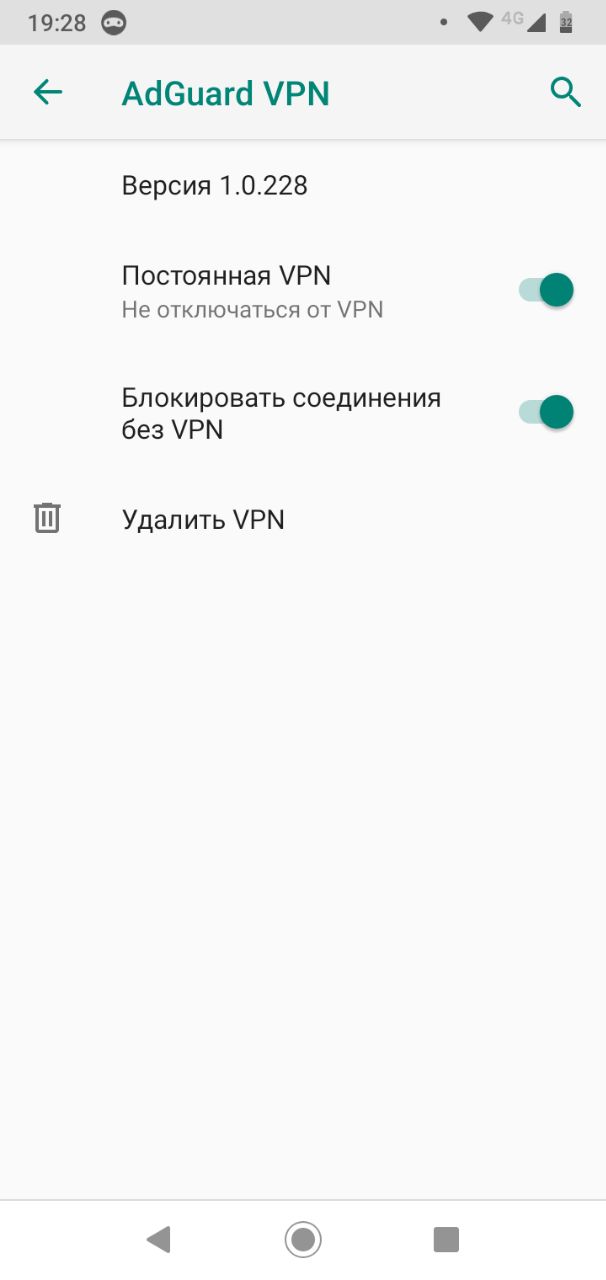
Task: Tap the system home button
Action: pos(302,1240)
